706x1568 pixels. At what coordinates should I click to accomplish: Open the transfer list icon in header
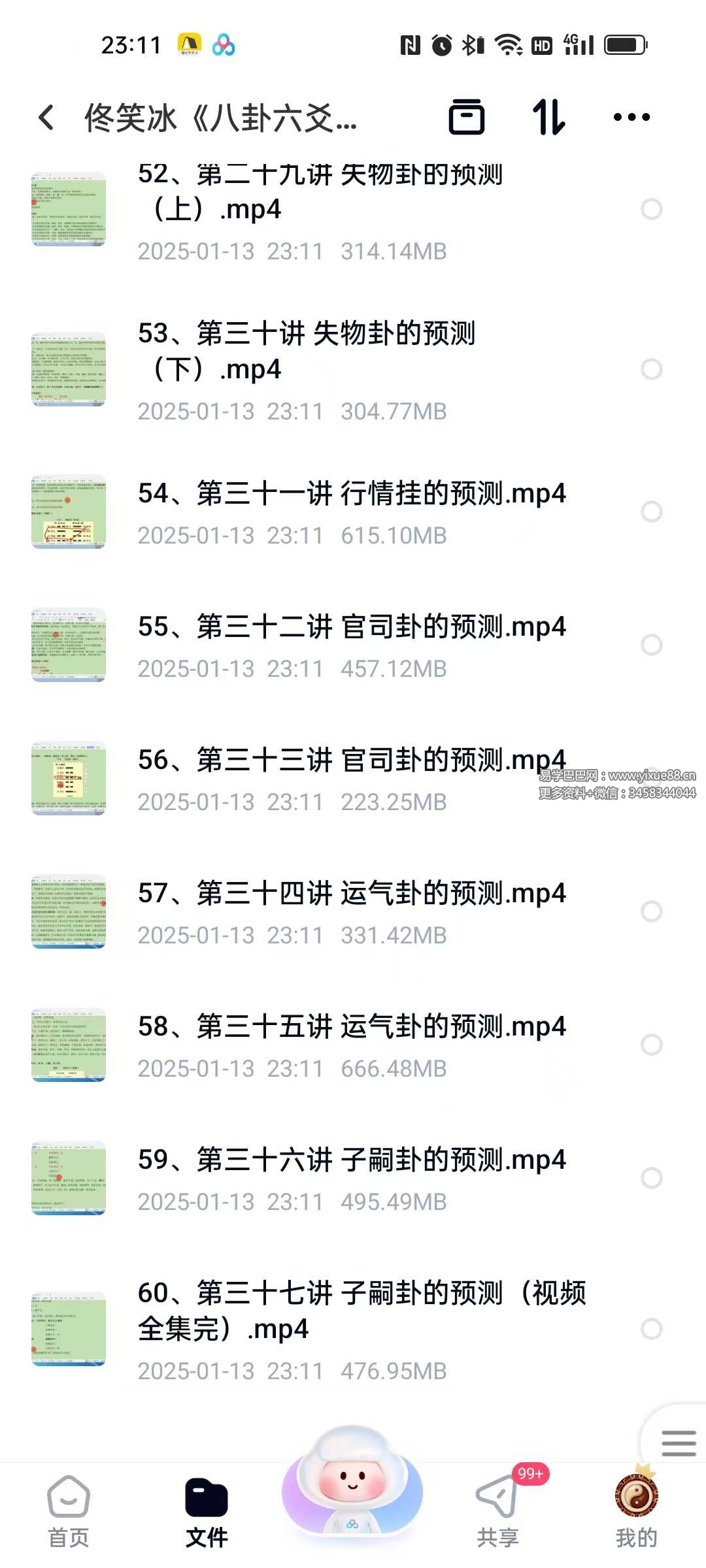467,118
